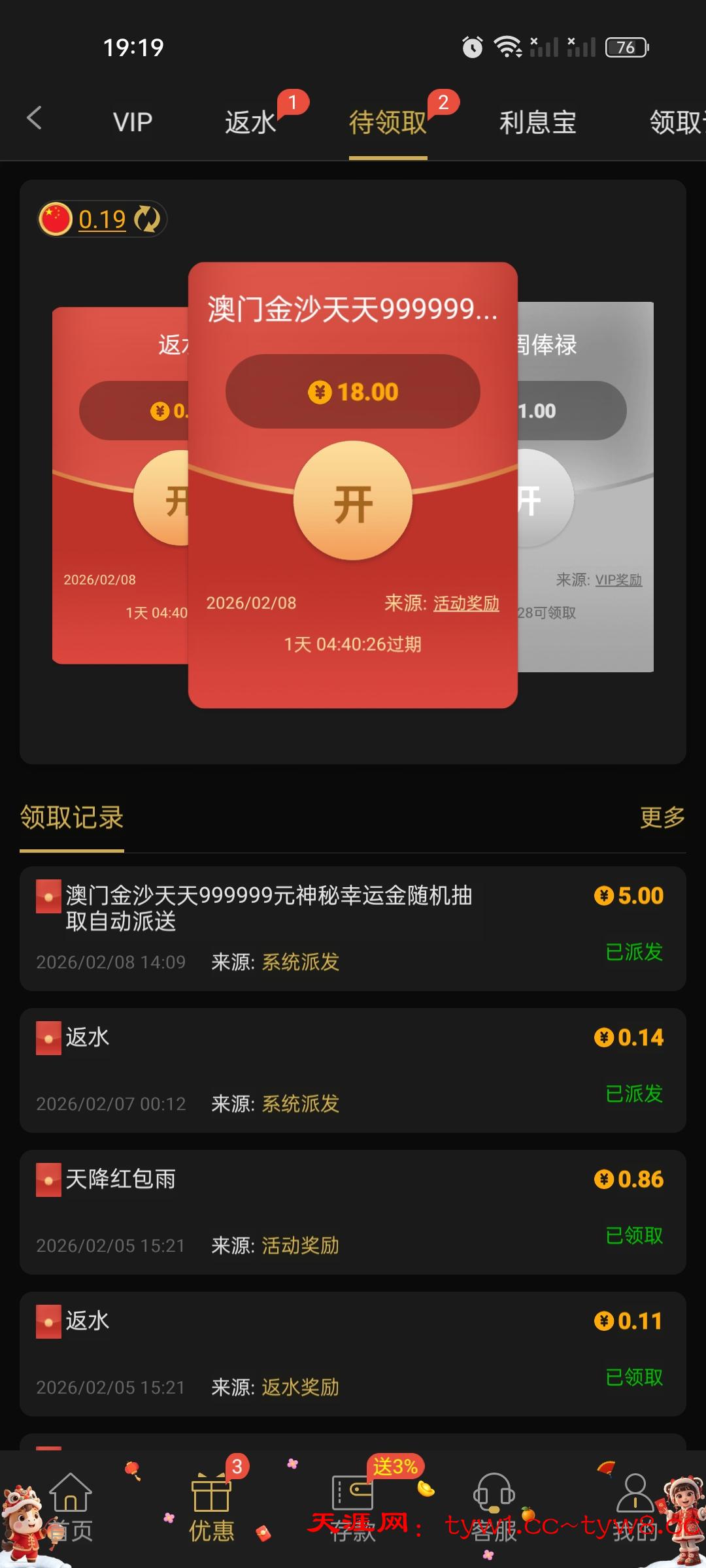Image resolution: width=706 pixels, height=1568 pixels.
Task: Open the VIP奖励 link on the gray envelope
Action: pyautogui.click(x=618, y=580)
